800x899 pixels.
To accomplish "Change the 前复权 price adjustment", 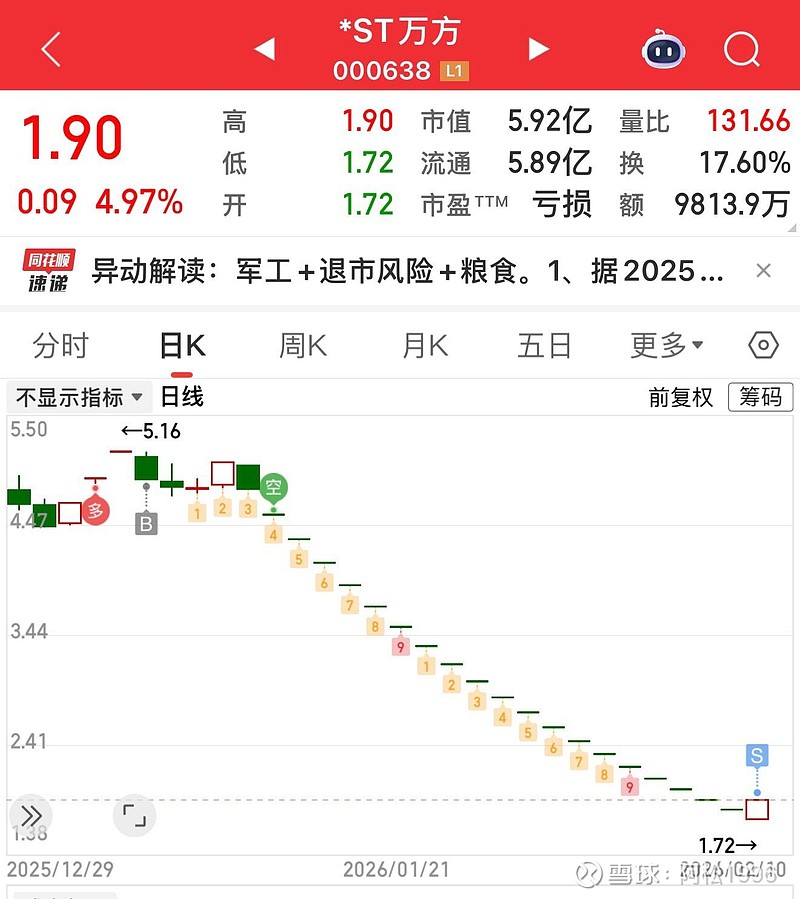I will coord(681,397).
